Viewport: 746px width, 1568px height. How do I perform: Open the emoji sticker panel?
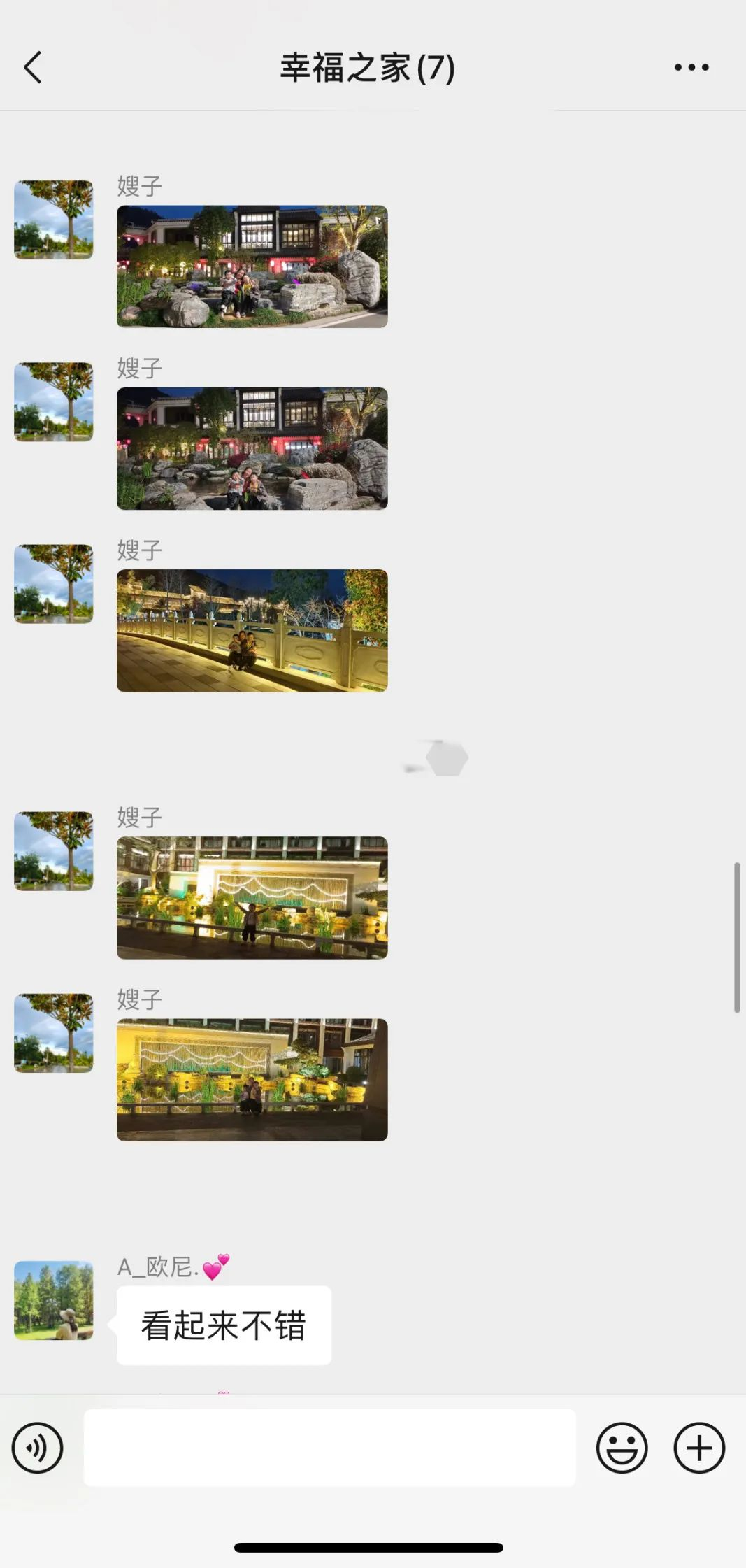[622, 1448]
